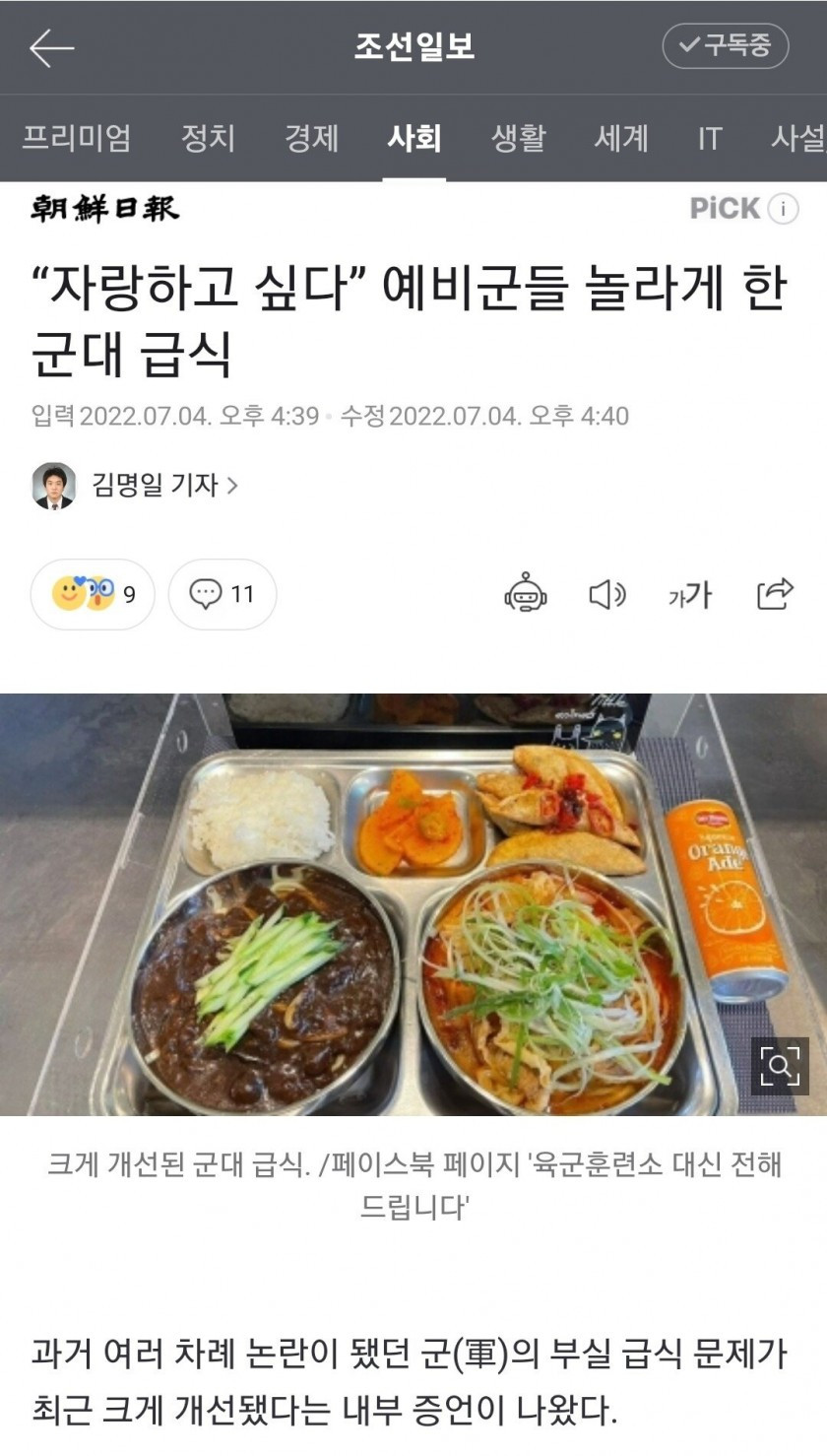Open the emoji reactions with 9 count

coord(93,594)
